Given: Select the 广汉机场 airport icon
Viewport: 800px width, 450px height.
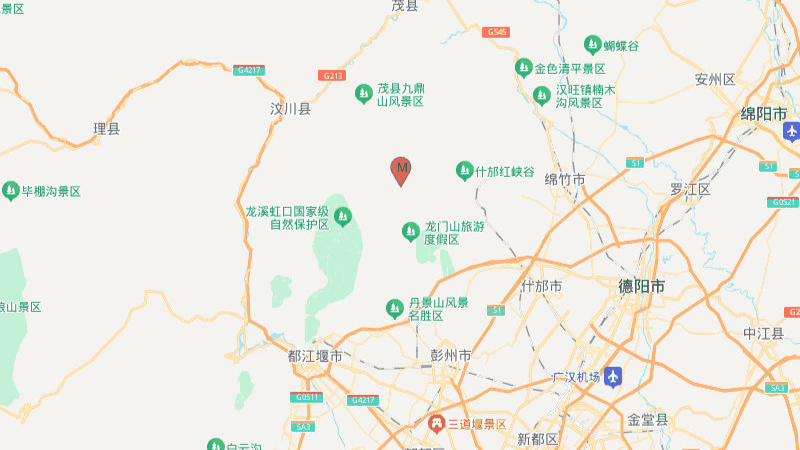Looking at the screenshot, I should coord(612,376).
